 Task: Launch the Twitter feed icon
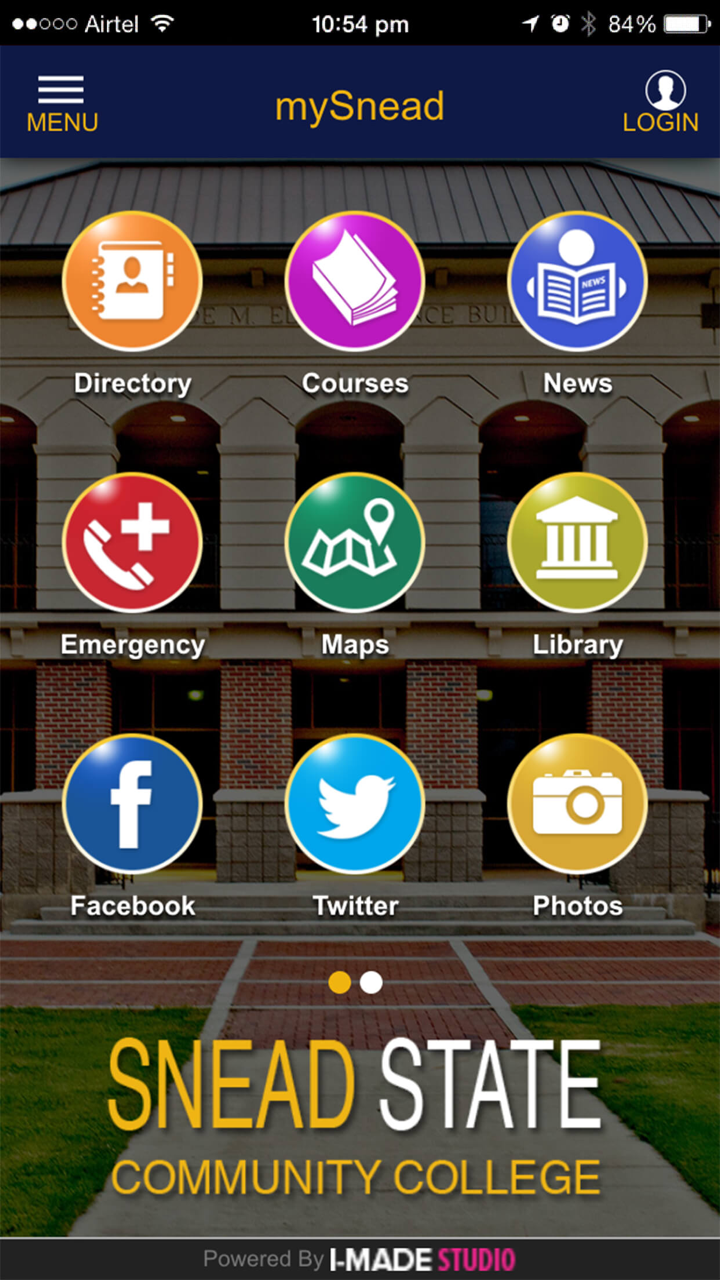(355, 804)
